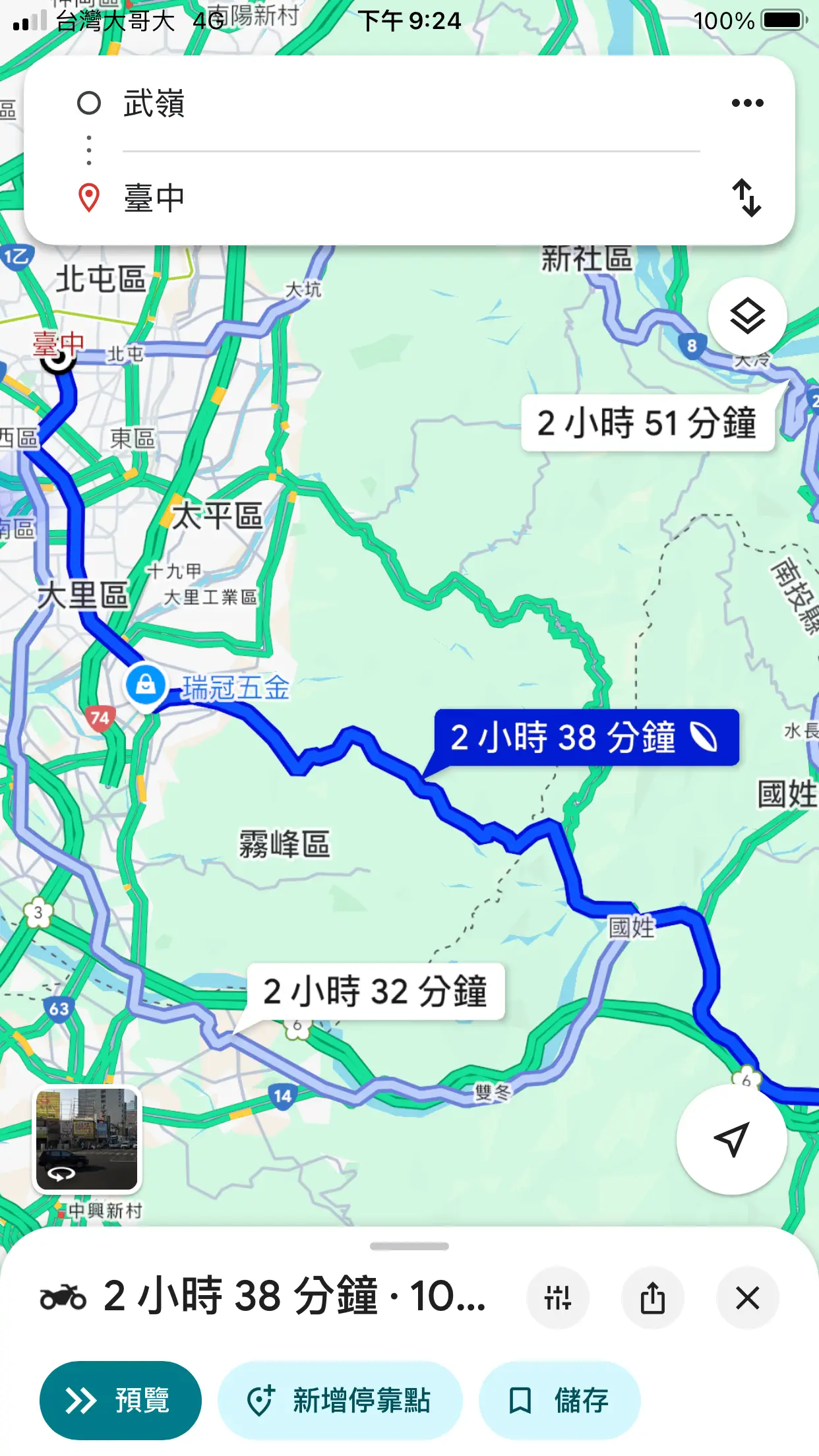Edit the destination 臺中
The image size is (819, 1456).
tap(396, 198)
